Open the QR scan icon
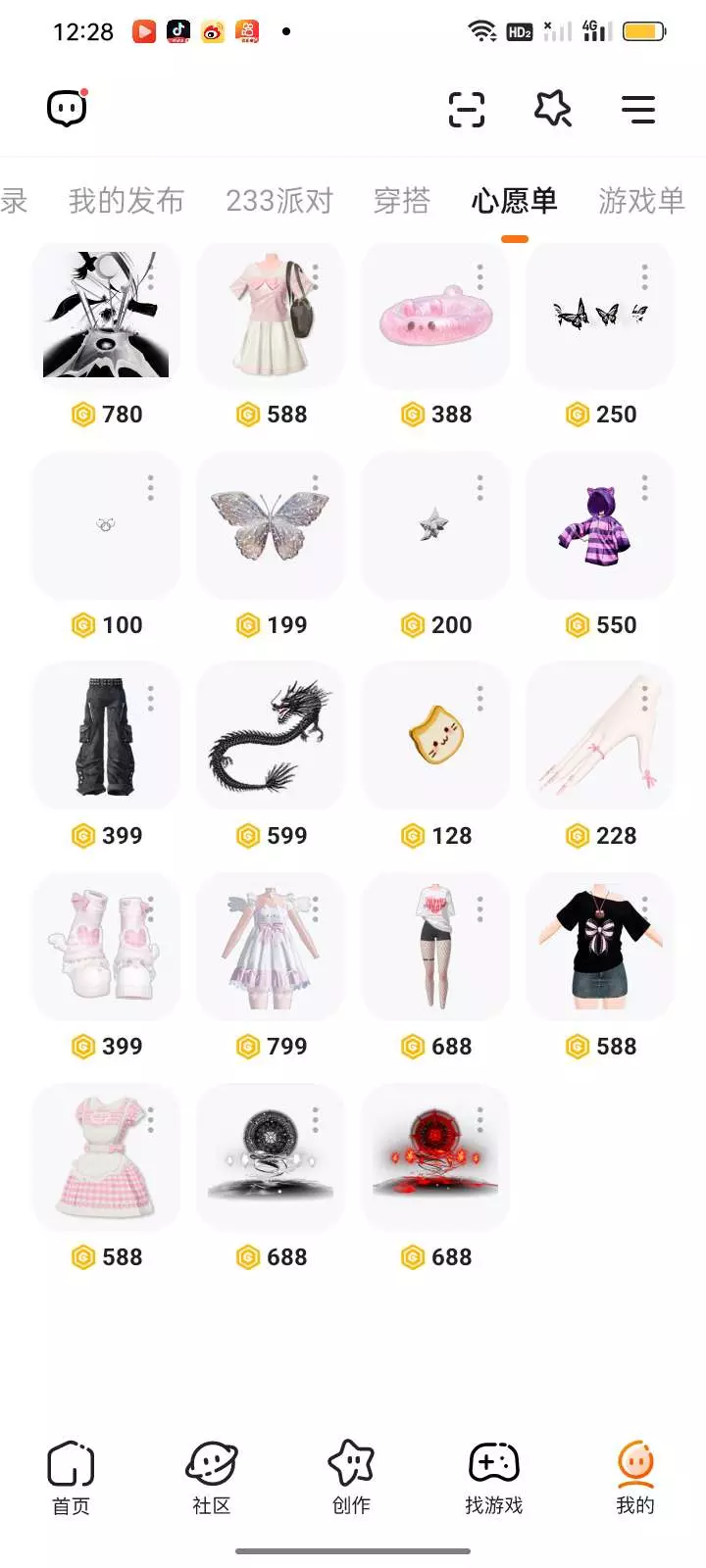This screenshot has width=706, height=1568. click(467, 109)
